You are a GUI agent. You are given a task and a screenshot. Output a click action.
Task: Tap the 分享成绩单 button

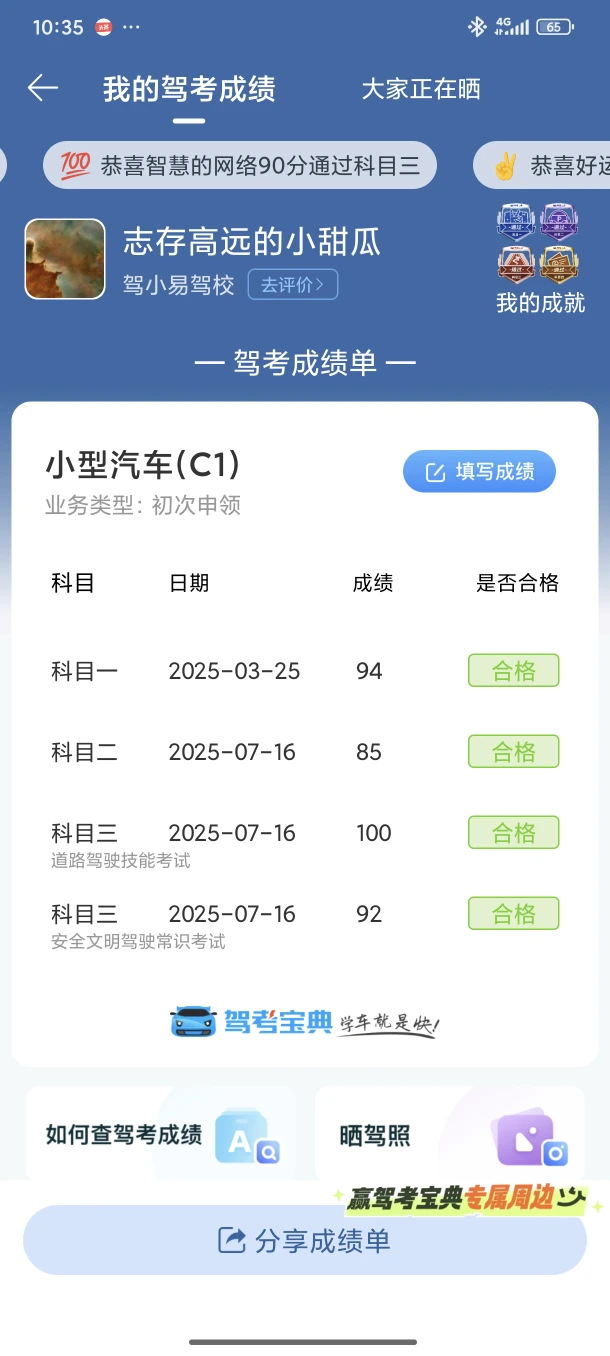point(305,1241)
